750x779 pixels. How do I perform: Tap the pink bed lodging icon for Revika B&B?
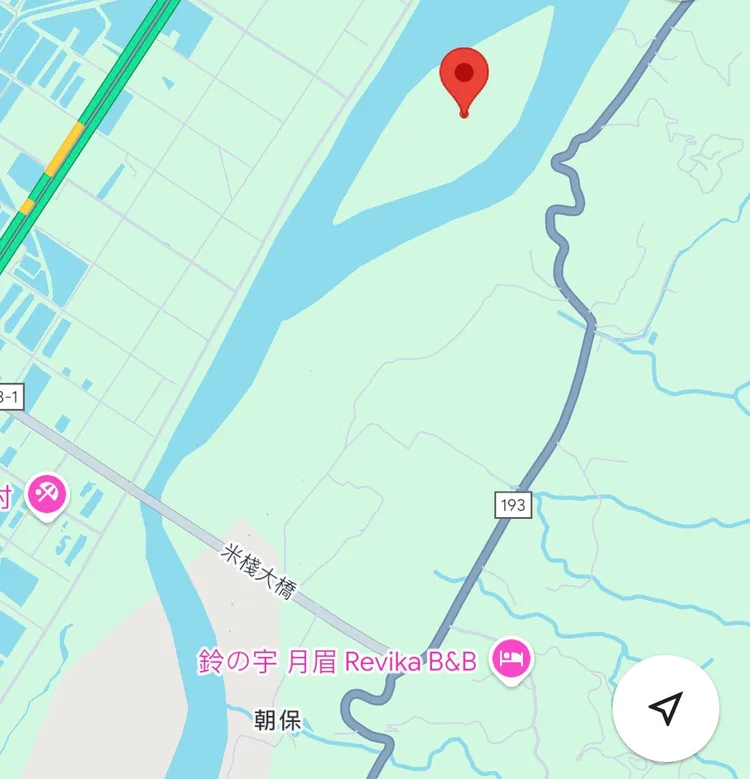(512, 659)
